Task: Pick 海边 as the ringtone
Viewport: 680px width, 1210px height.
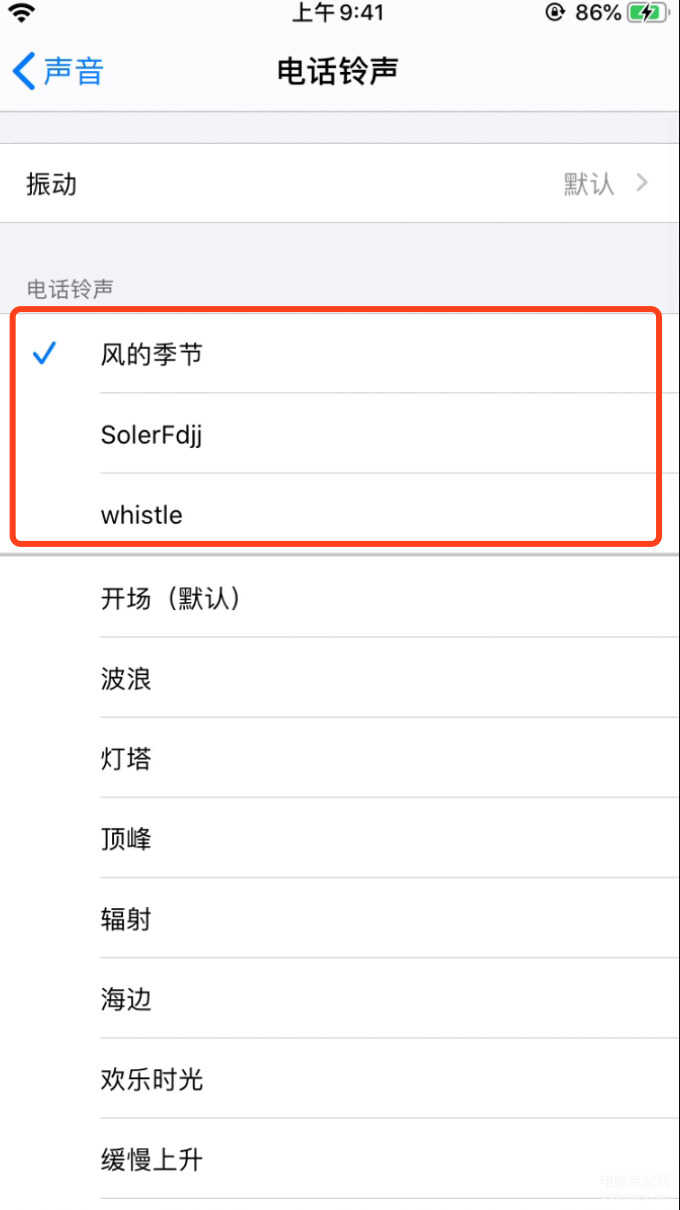Action: [x=340, y=999]
